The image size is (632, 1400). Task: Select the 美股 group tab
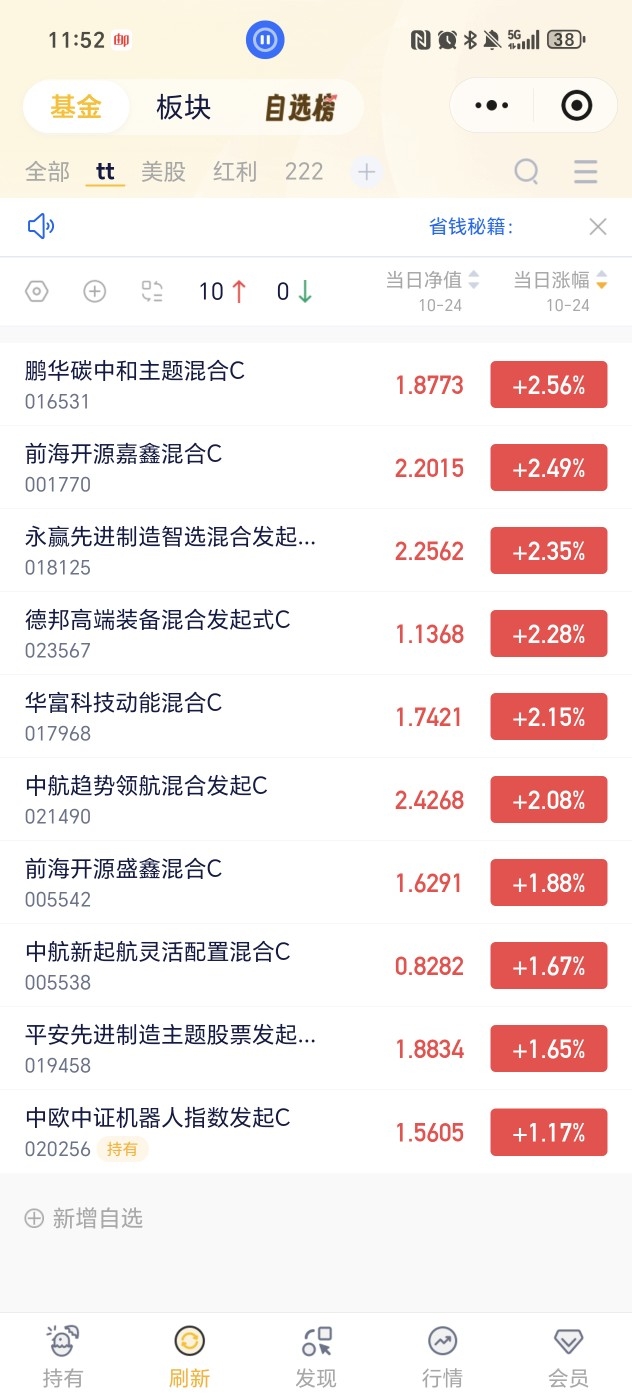coord(164,171)
